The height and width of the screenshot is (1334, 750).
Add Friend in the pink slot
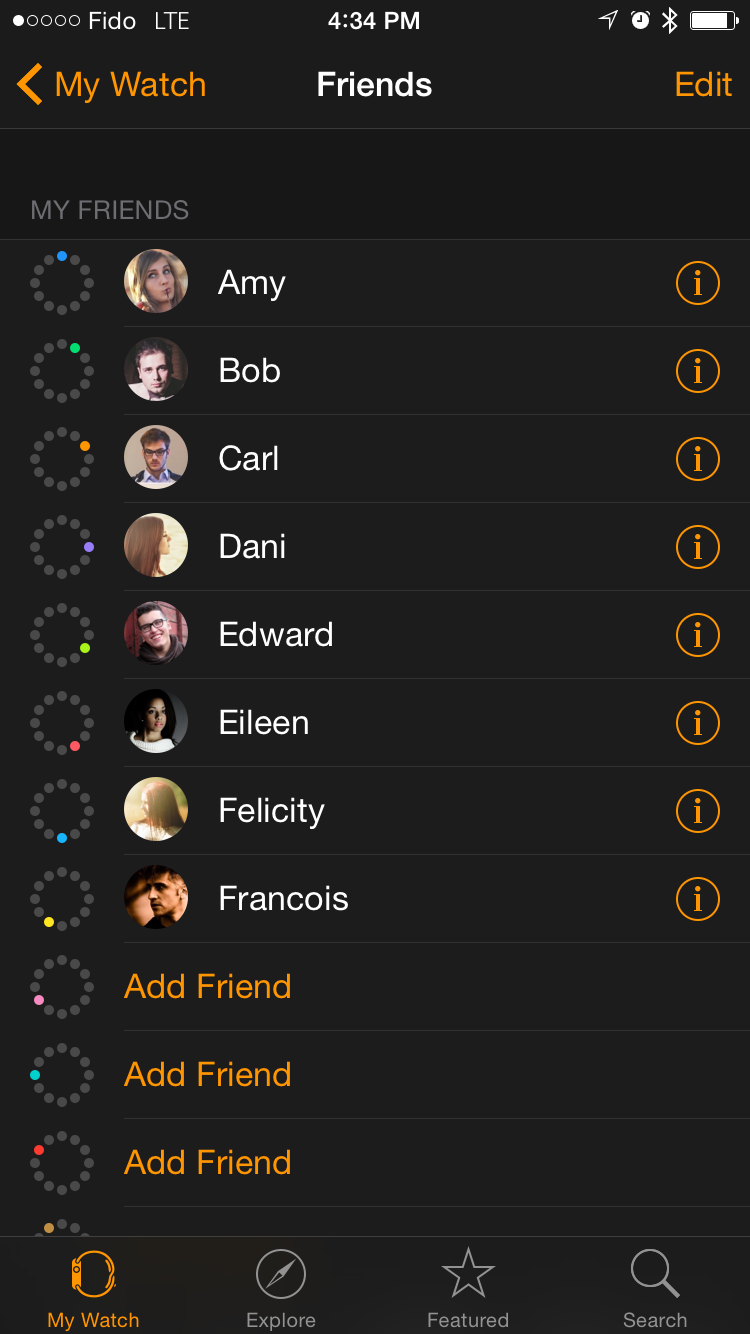click(208, 987)
